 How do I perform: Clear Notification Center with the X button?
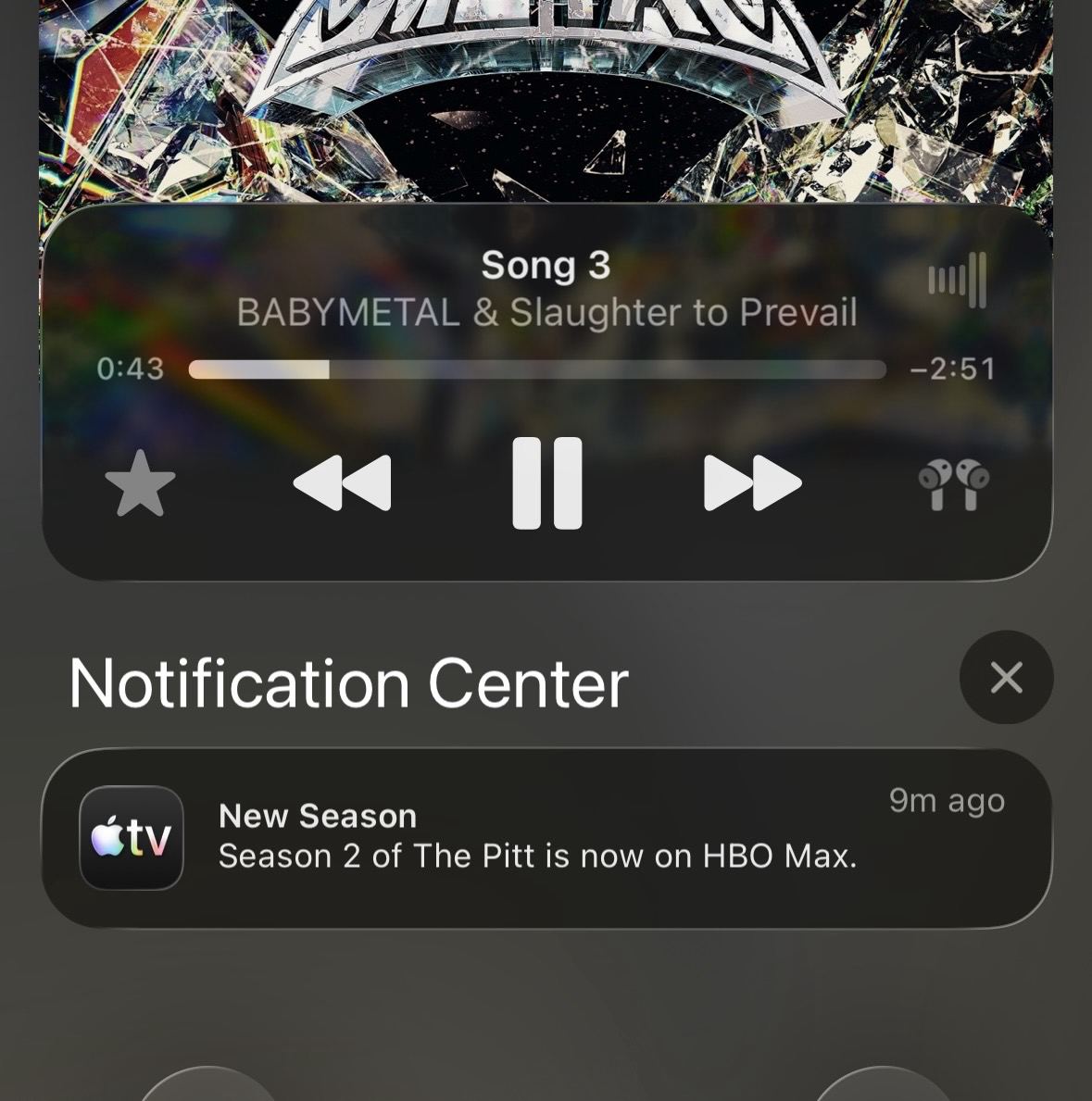1006,678
